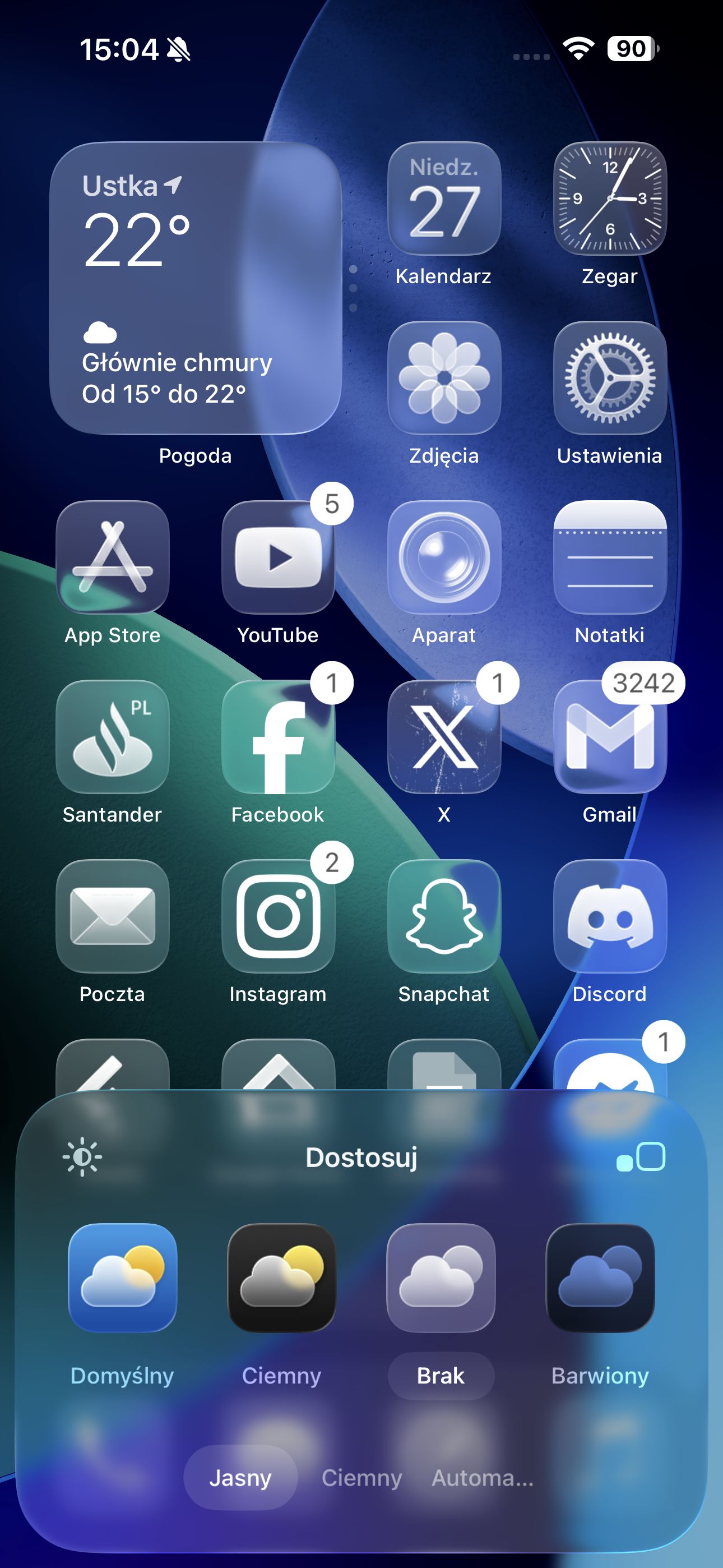Image resolution: width=723 pixels, height=1568 pixels.
Task: Open Gmail
Action: click(610, 736)
